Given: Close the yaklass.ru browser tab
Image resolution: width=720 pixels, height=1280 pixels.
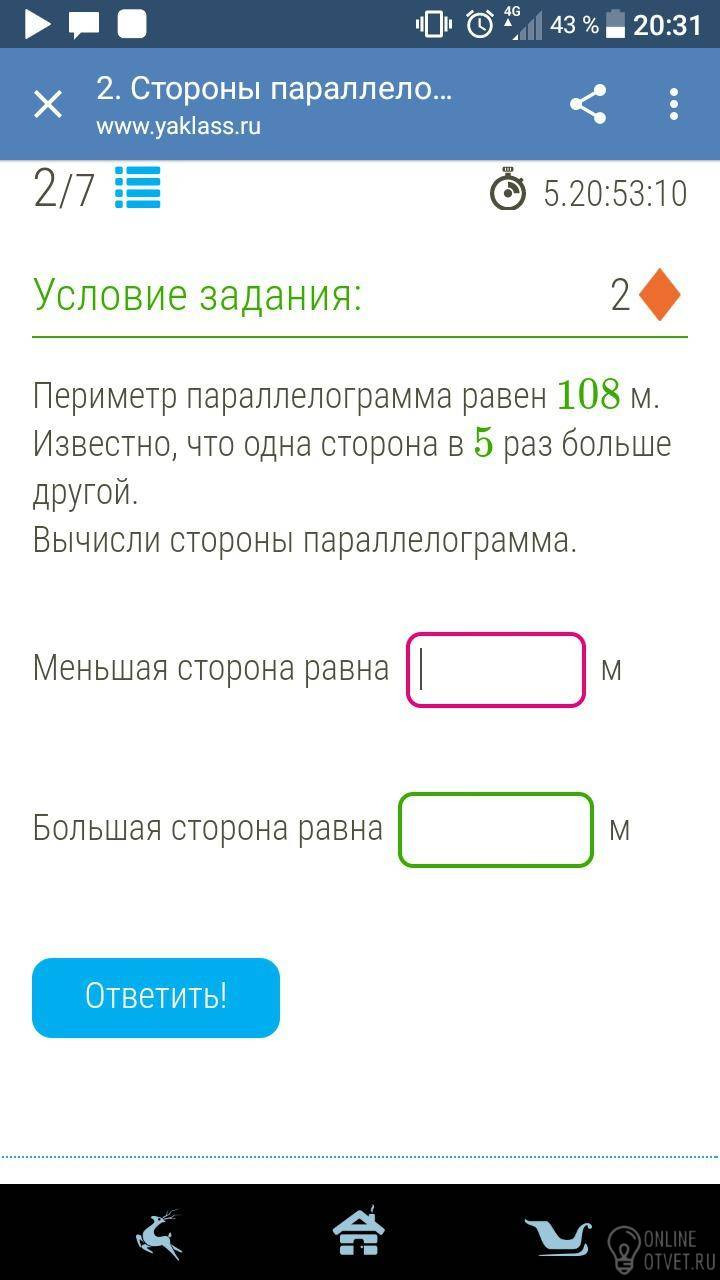Looking at the screenshot, I should (48, 104).
